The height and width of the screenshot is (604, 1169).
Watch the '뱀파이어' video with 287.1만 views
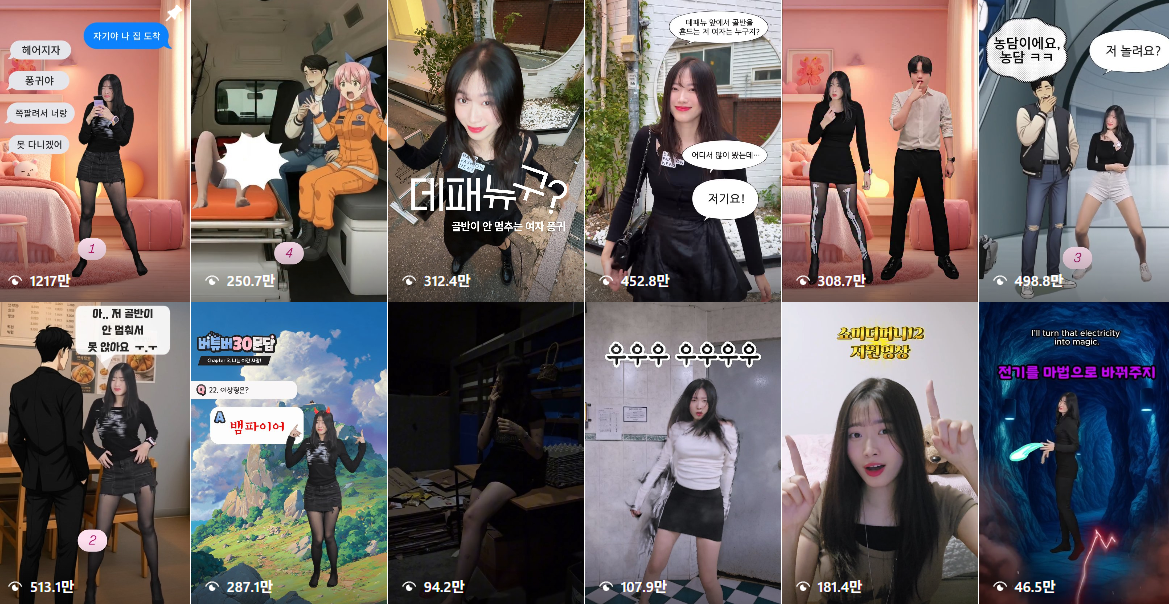(x=289, y=453)
